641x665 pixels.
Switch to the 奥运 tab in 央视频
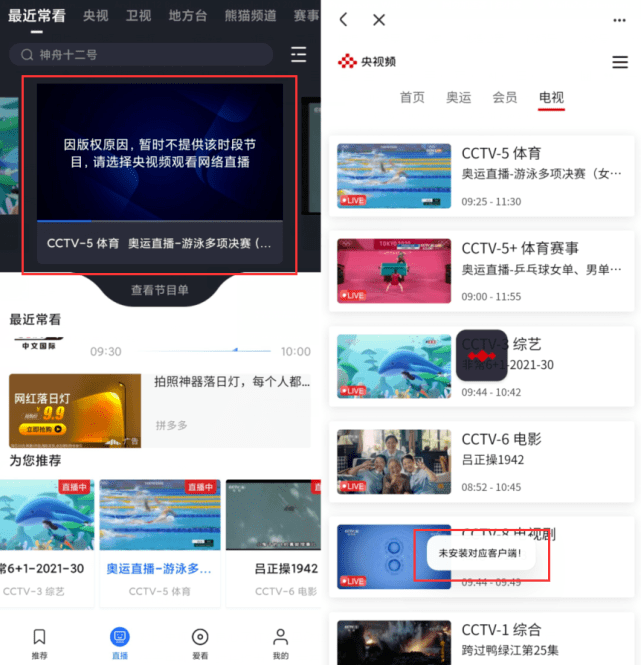coord(458,97)
